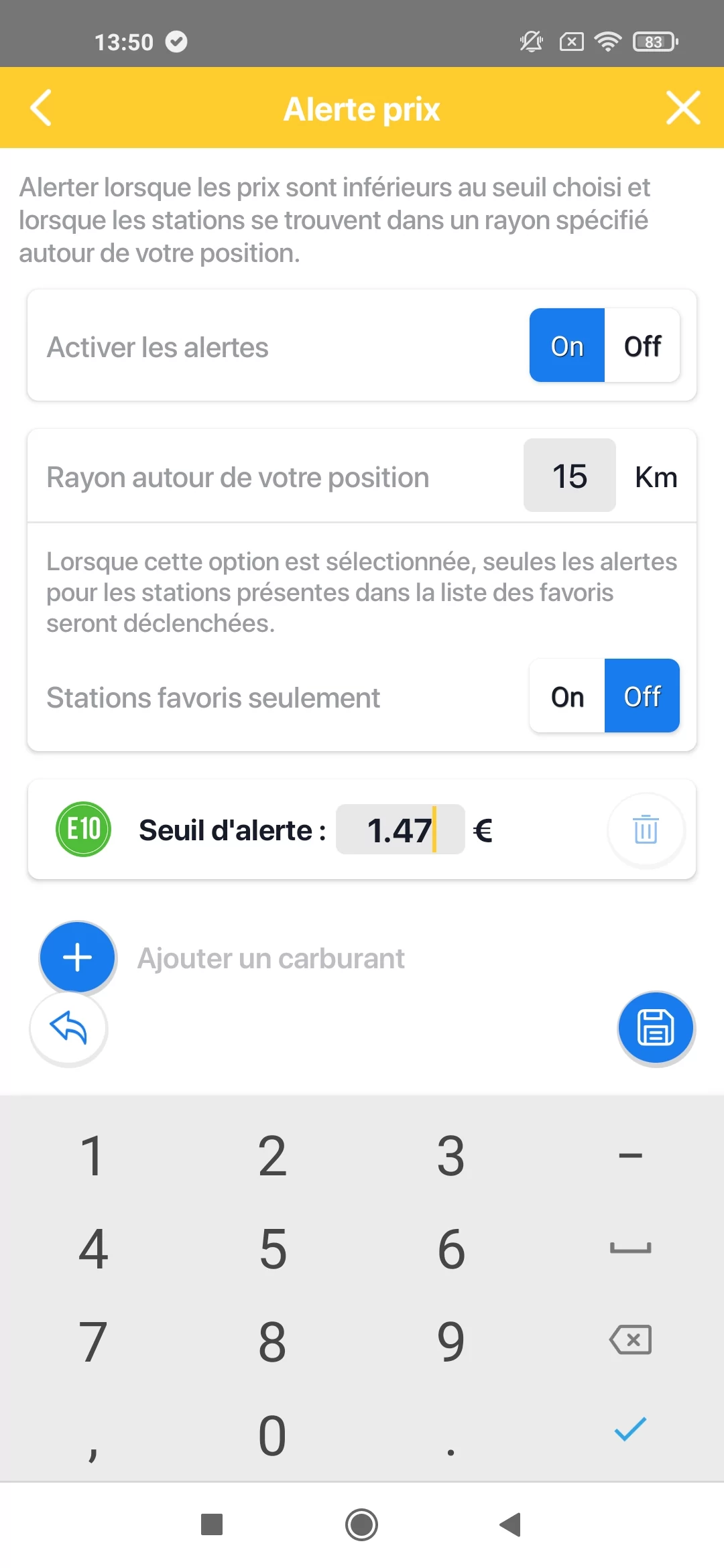Switch Stations favoris seulement to On
The image size is (724, 1568).
tap(567, 696)
